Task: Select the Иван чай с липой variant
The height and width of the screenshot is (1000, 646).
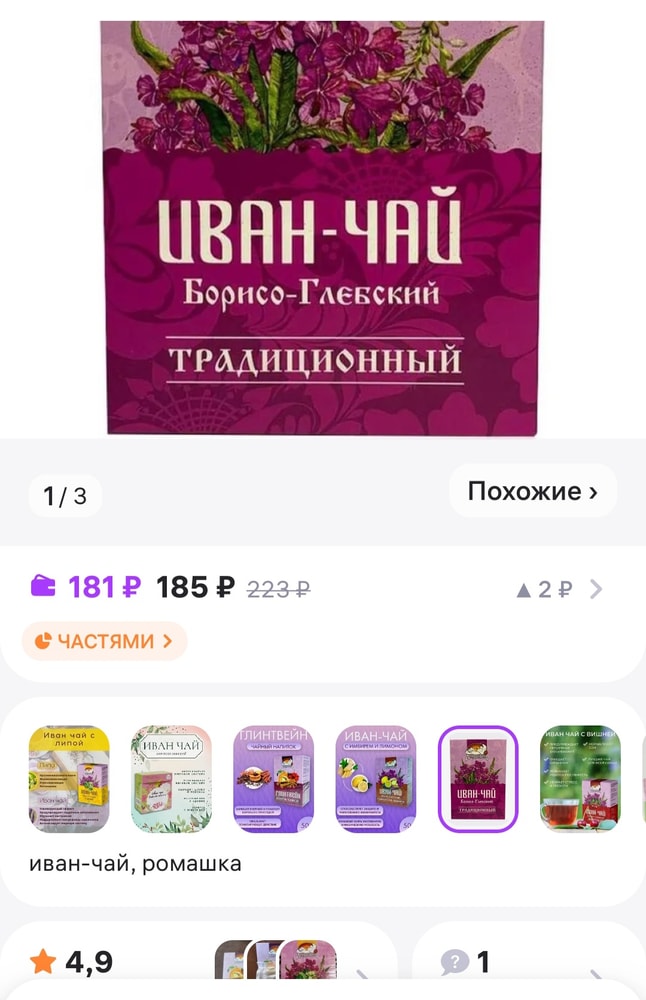Action: (x=69, y=779)
